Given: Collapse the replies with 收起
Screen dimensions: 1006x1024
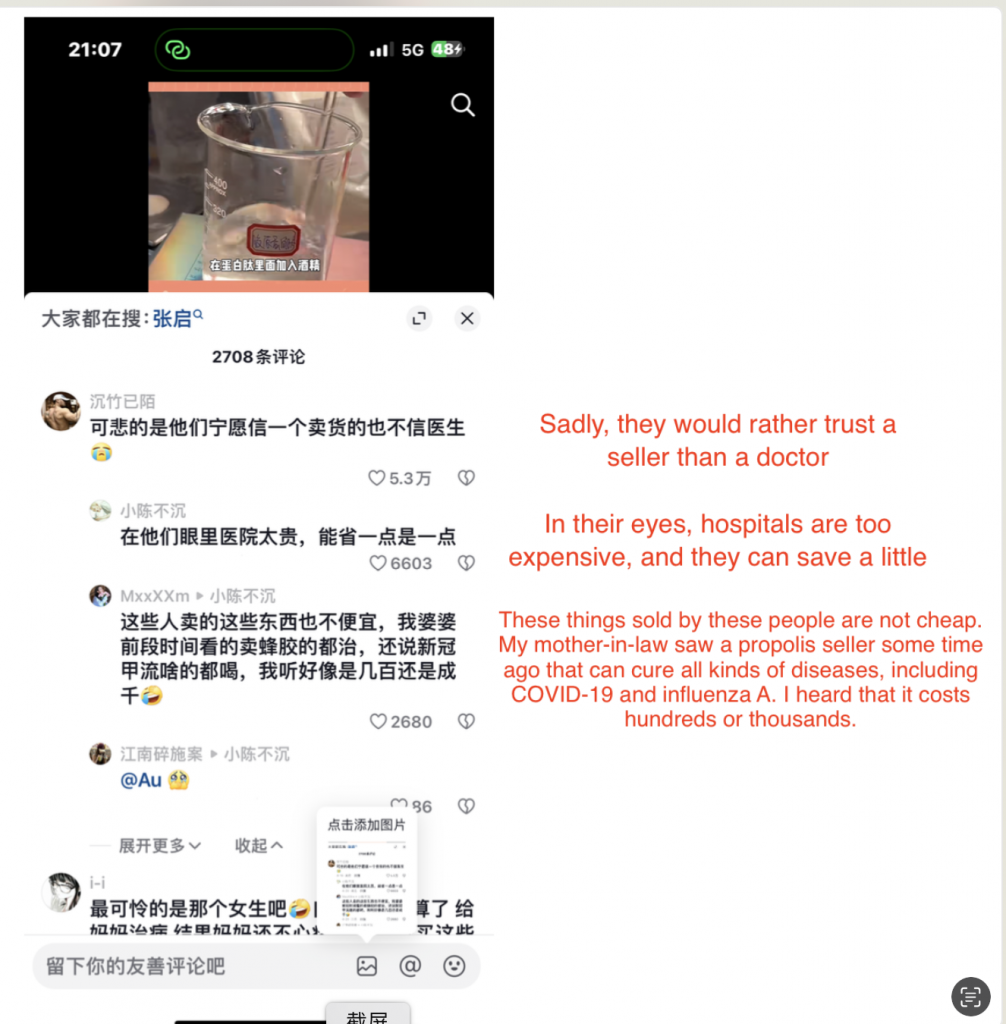Looking at the screenshot, I should [258, 846].
